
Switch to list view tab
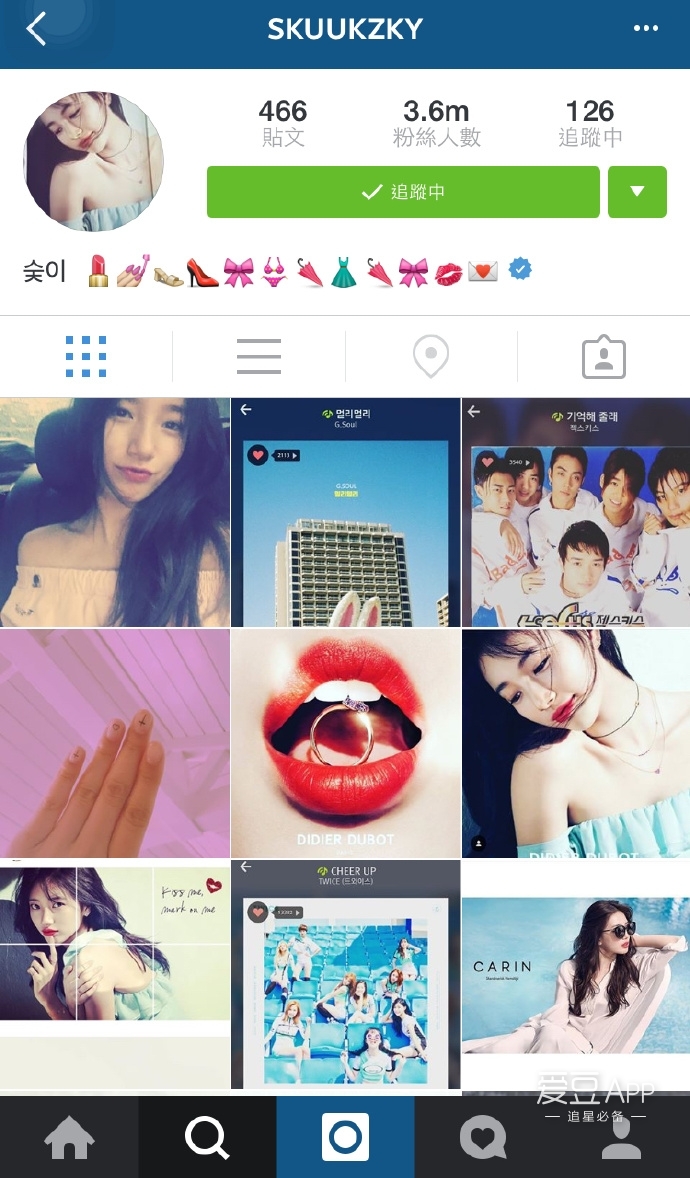pyautogui.click(x=259, y=357)
